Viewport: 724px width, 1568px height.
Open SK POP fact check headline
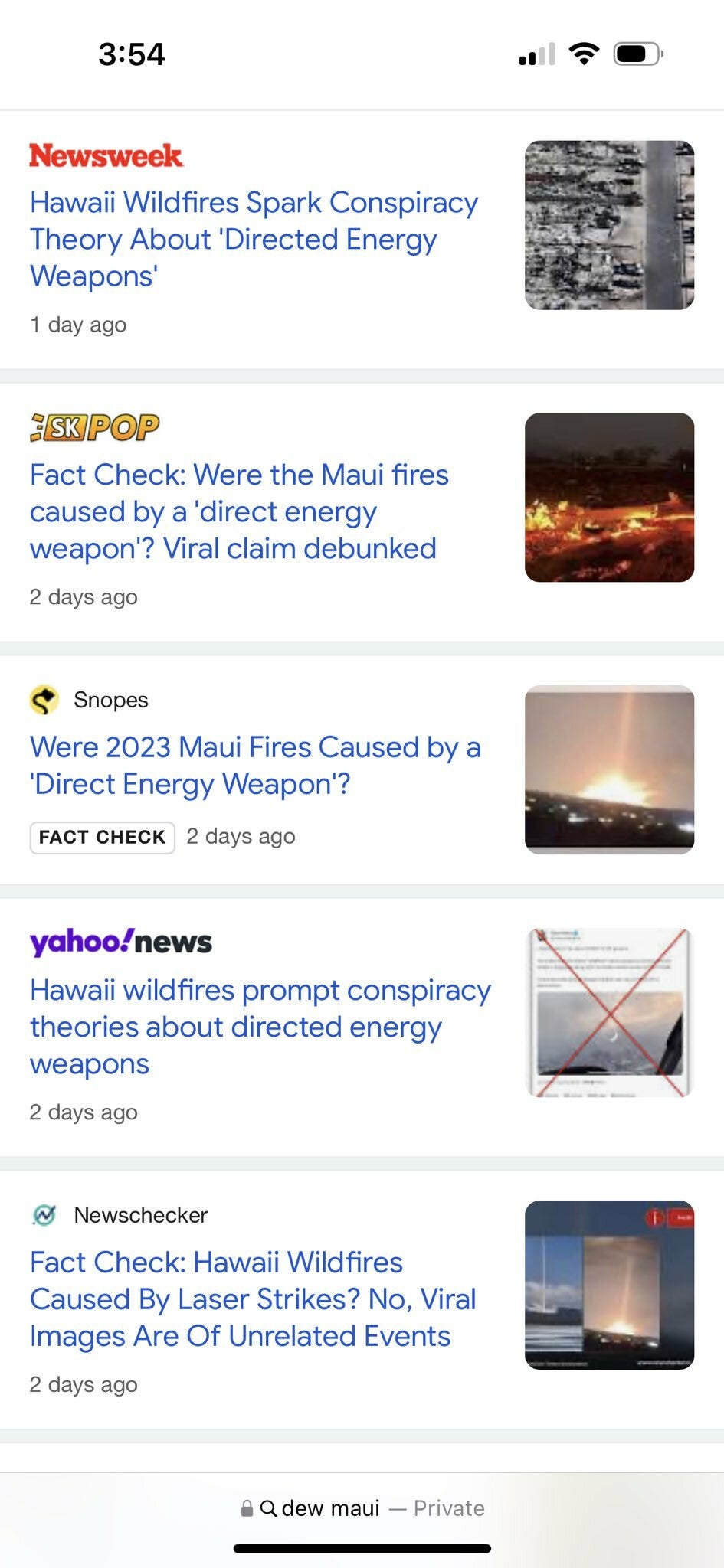coord(239,511)
